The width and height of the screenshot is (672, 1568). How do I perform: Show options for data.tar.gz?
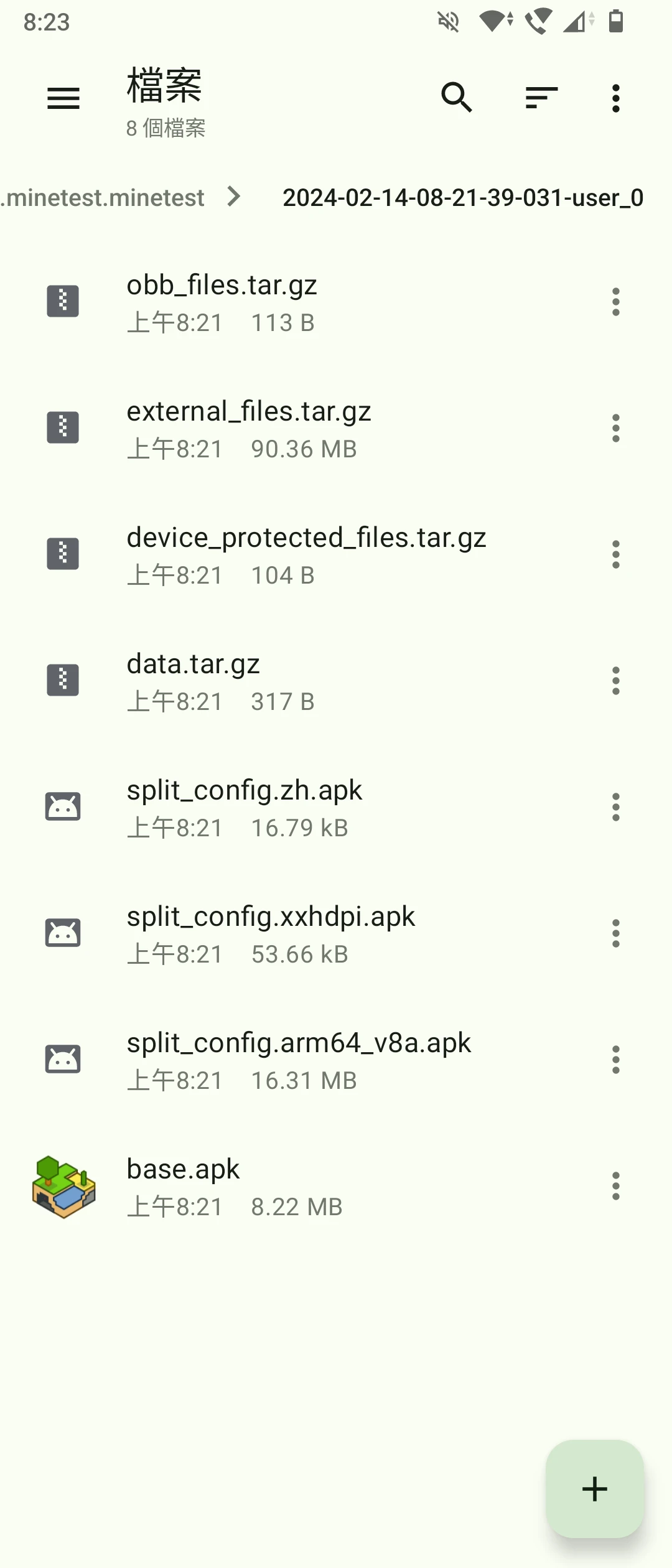(x=616, y=681)
